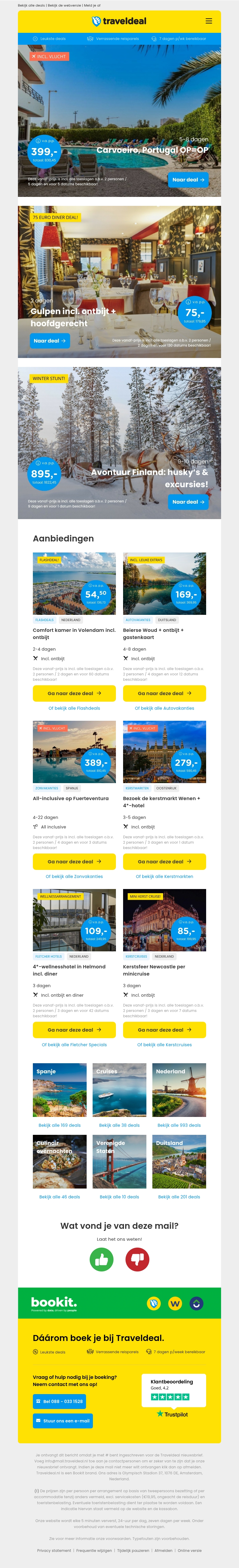Open link Of bekijk alle Flashdeals
Image resolution: width=239 pixels, height=1568 pixels.
point(74,709)
